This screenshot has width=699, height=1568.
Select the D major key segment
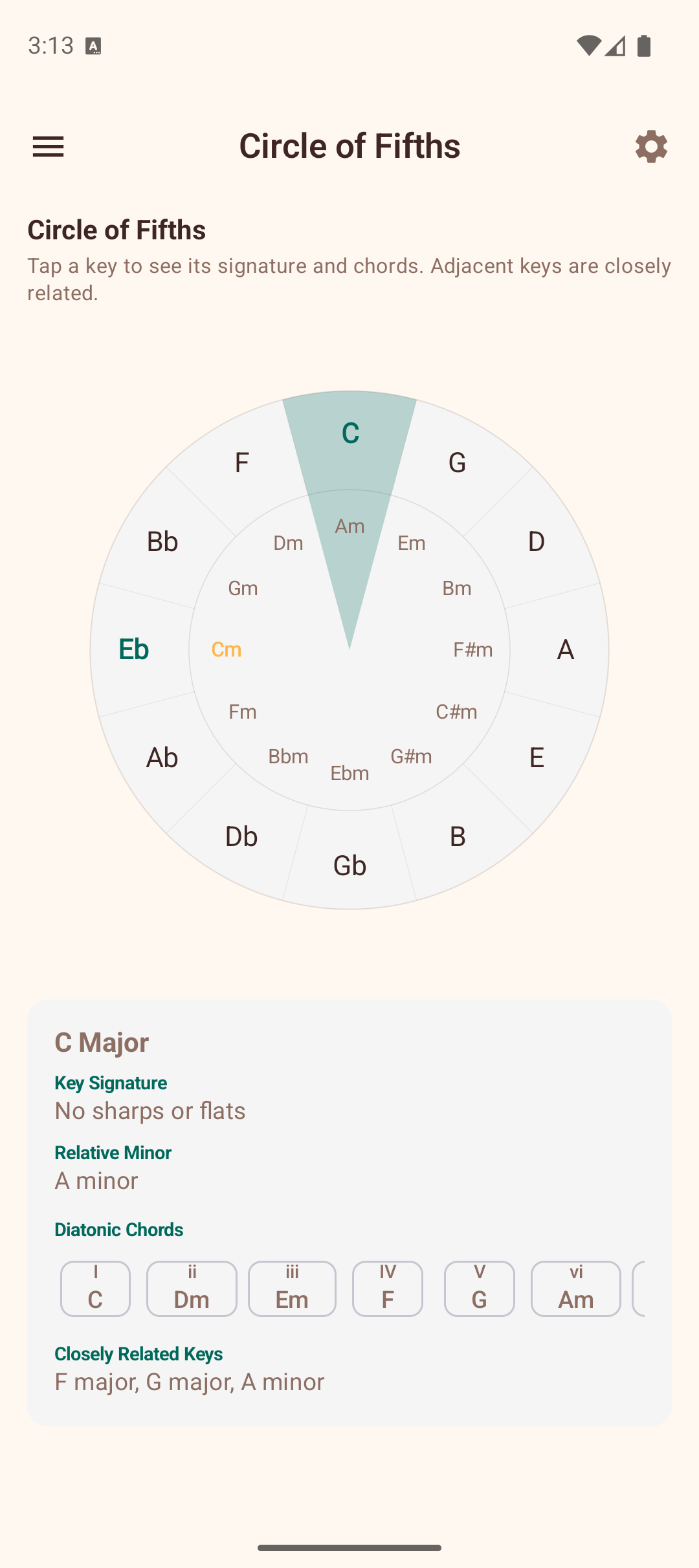pyautogui.click(x=536, y=542)
